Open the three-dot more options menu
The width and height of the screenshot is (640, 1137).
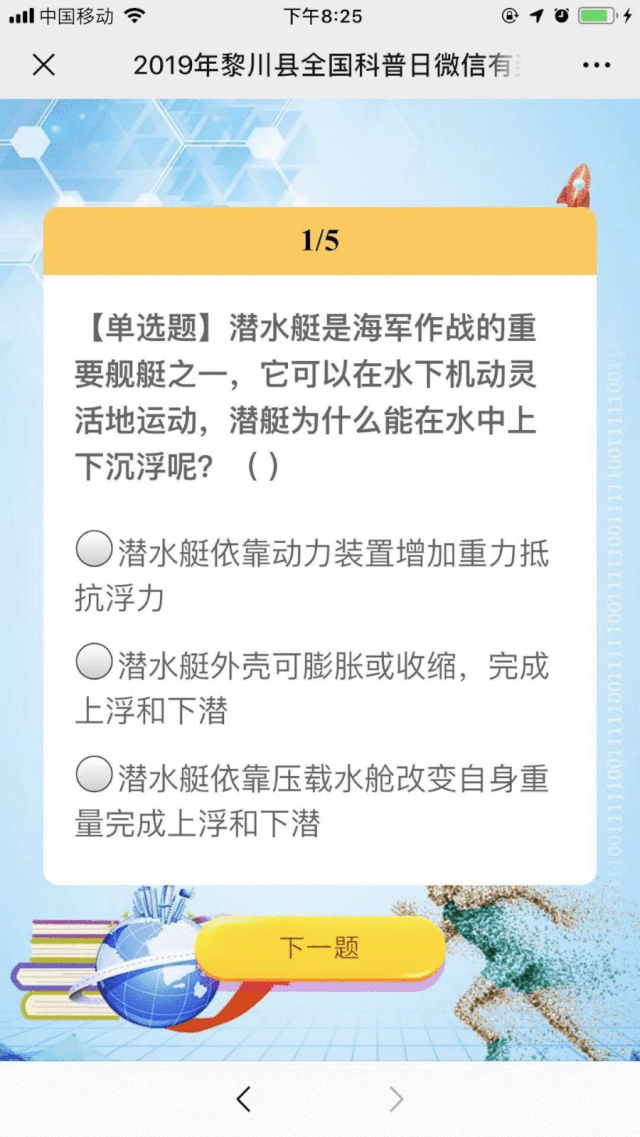[596, 65]
